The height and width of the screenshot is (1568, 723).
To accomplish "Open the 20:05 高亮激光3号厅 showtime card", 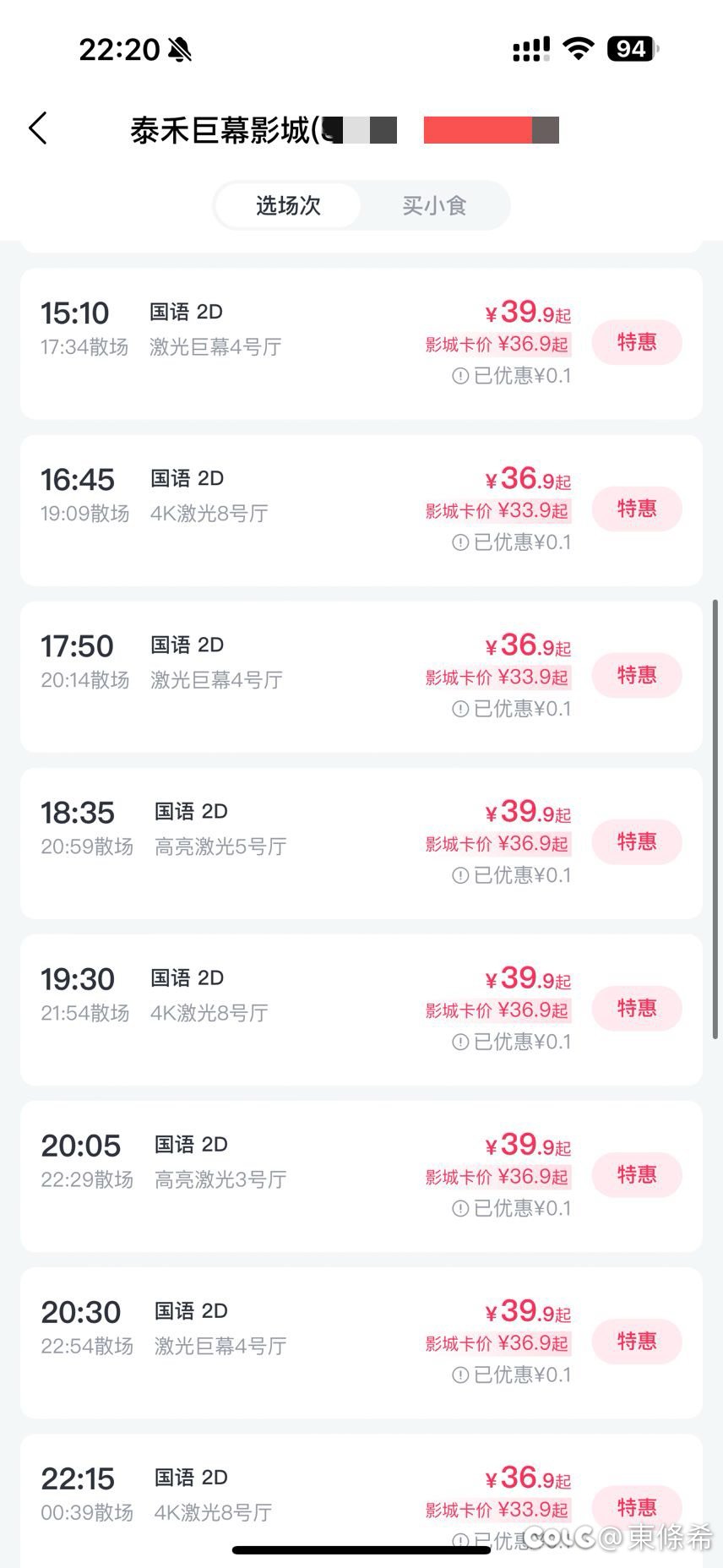I will click(361, 1176).
